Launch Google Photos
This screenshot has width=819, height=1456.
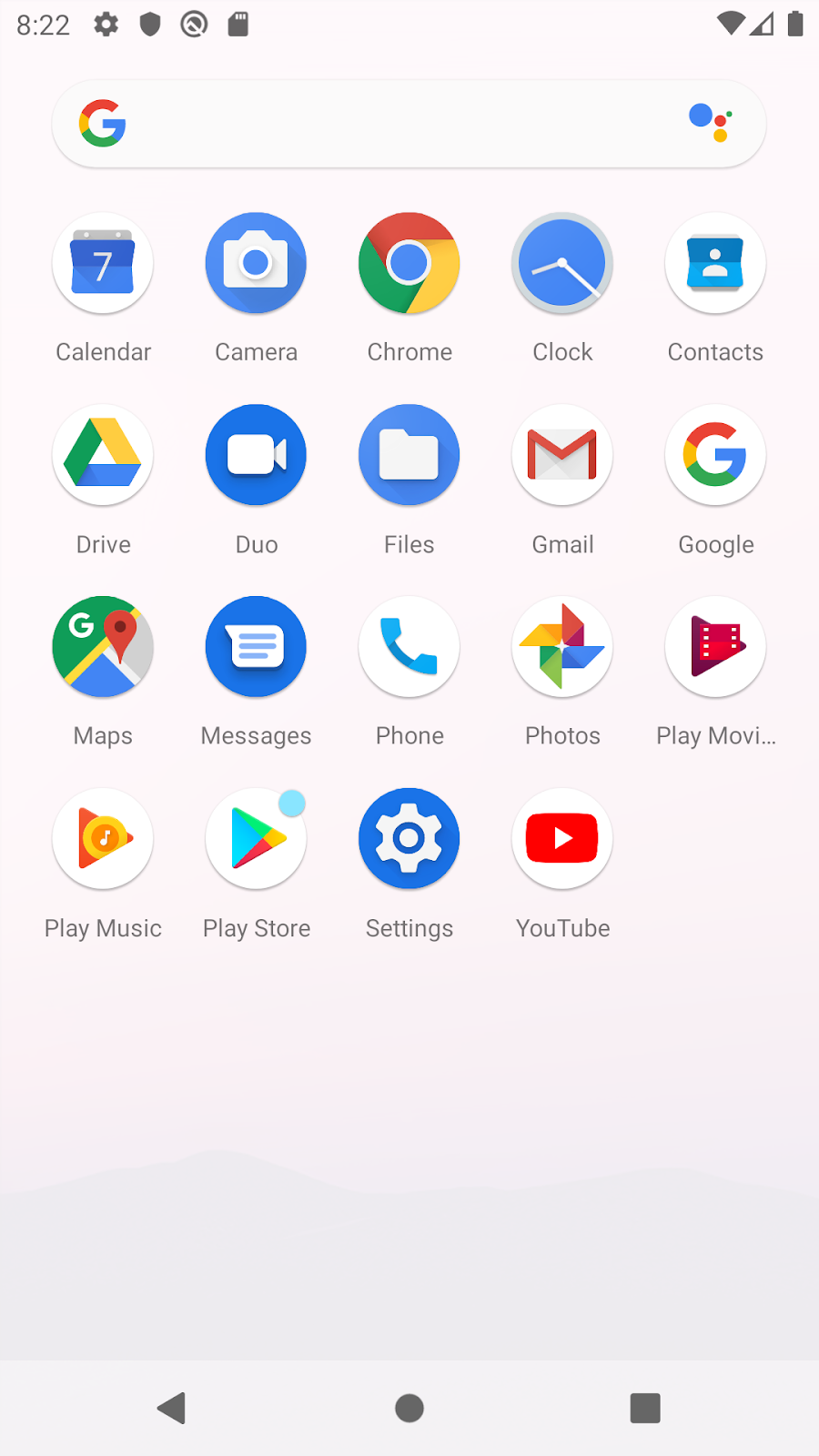coord(561,646)
